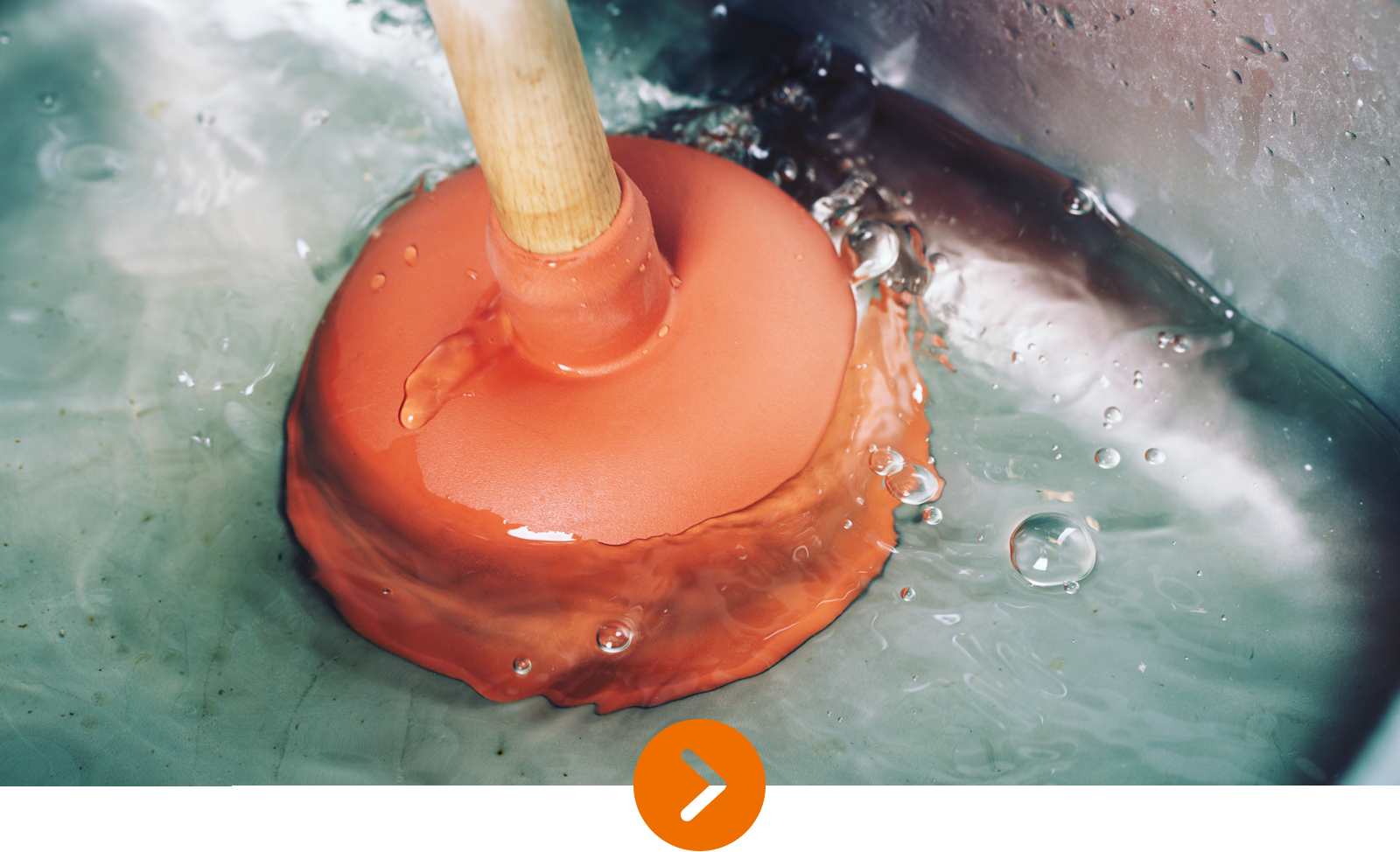Tap the orange next arrow button
1400x852 pixels.
point(699,785)
